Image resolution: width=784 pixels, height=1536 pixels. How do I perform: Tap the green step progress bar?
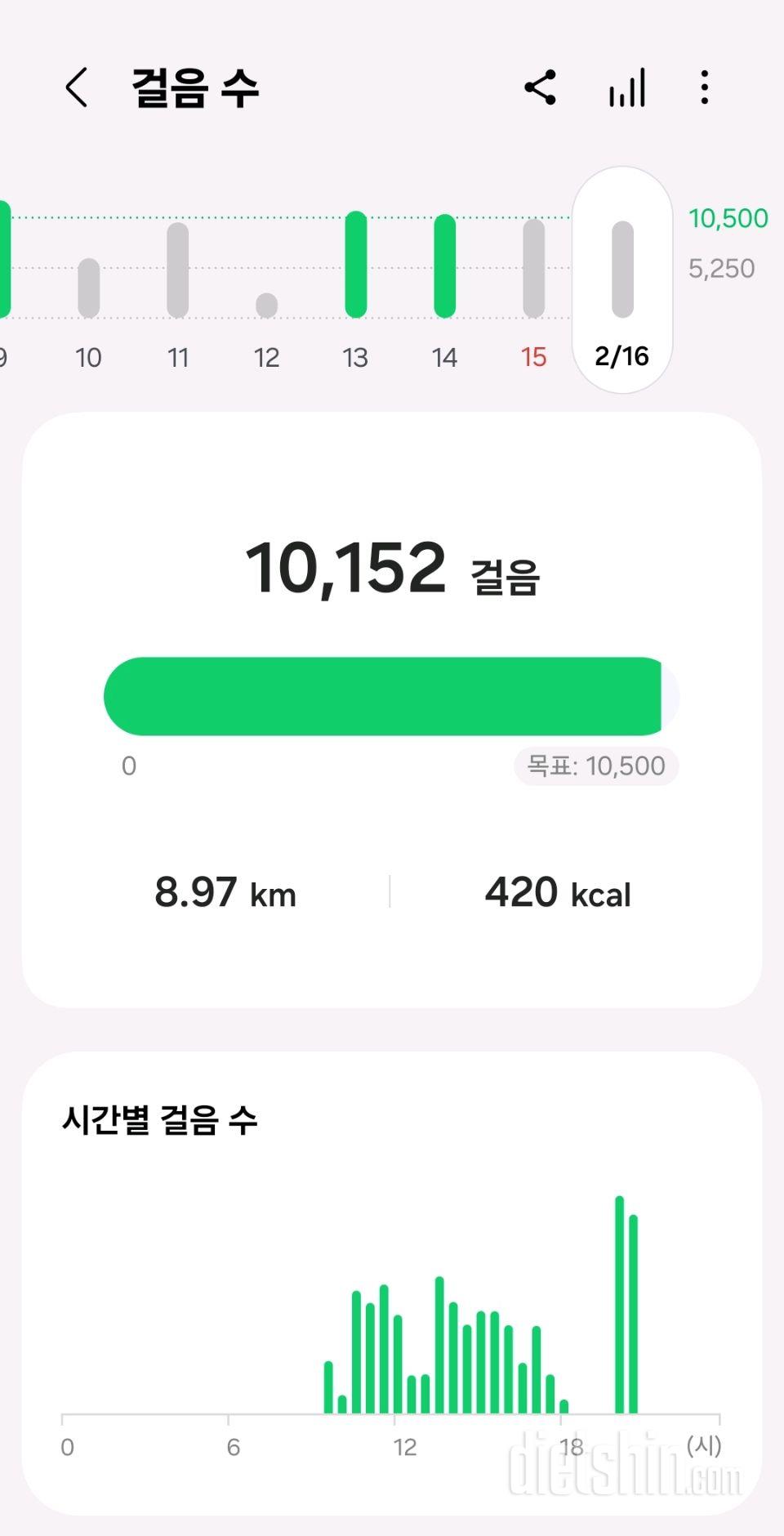point(384,695)
